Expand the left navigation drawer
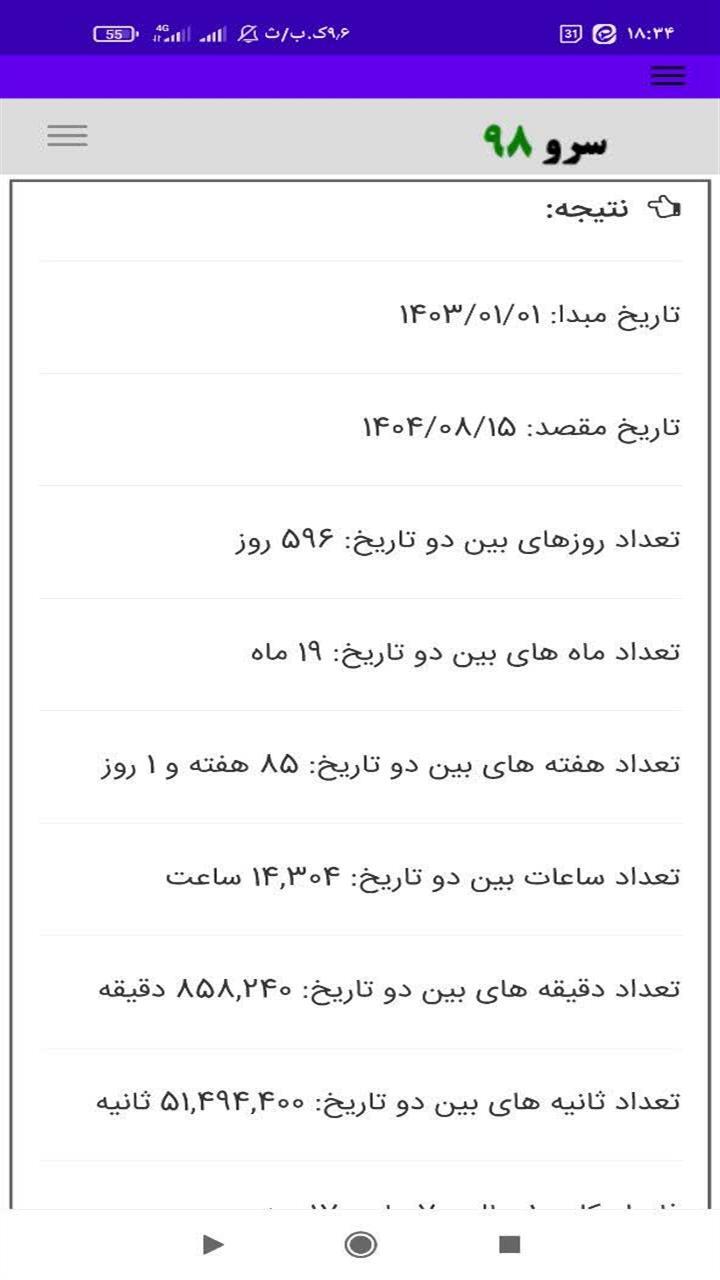This screenshot has height=1280, width=720. pos(67,135)
